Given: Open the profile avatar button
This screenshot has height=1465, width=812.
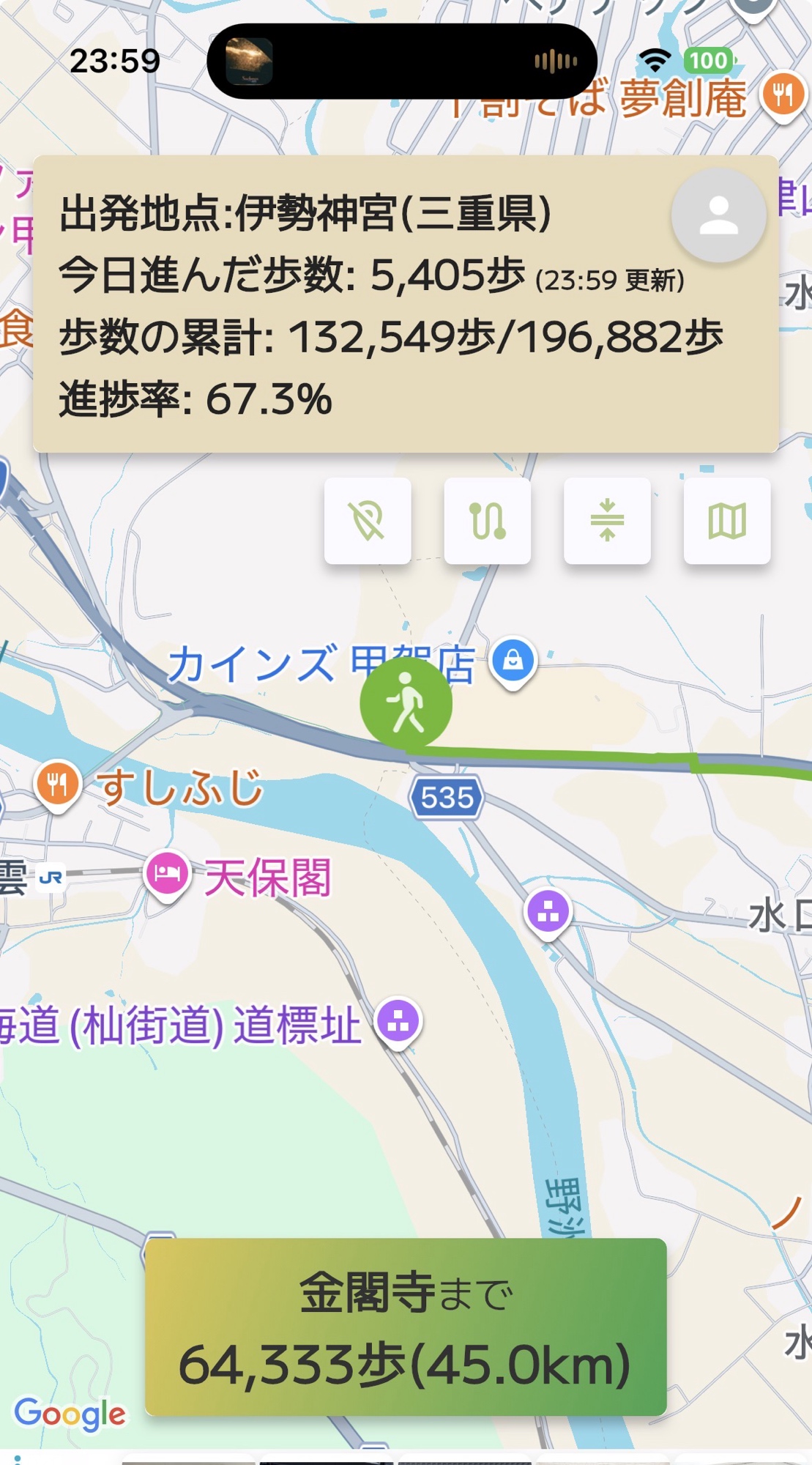Looking at the screenshot, I should pos(718,215).
